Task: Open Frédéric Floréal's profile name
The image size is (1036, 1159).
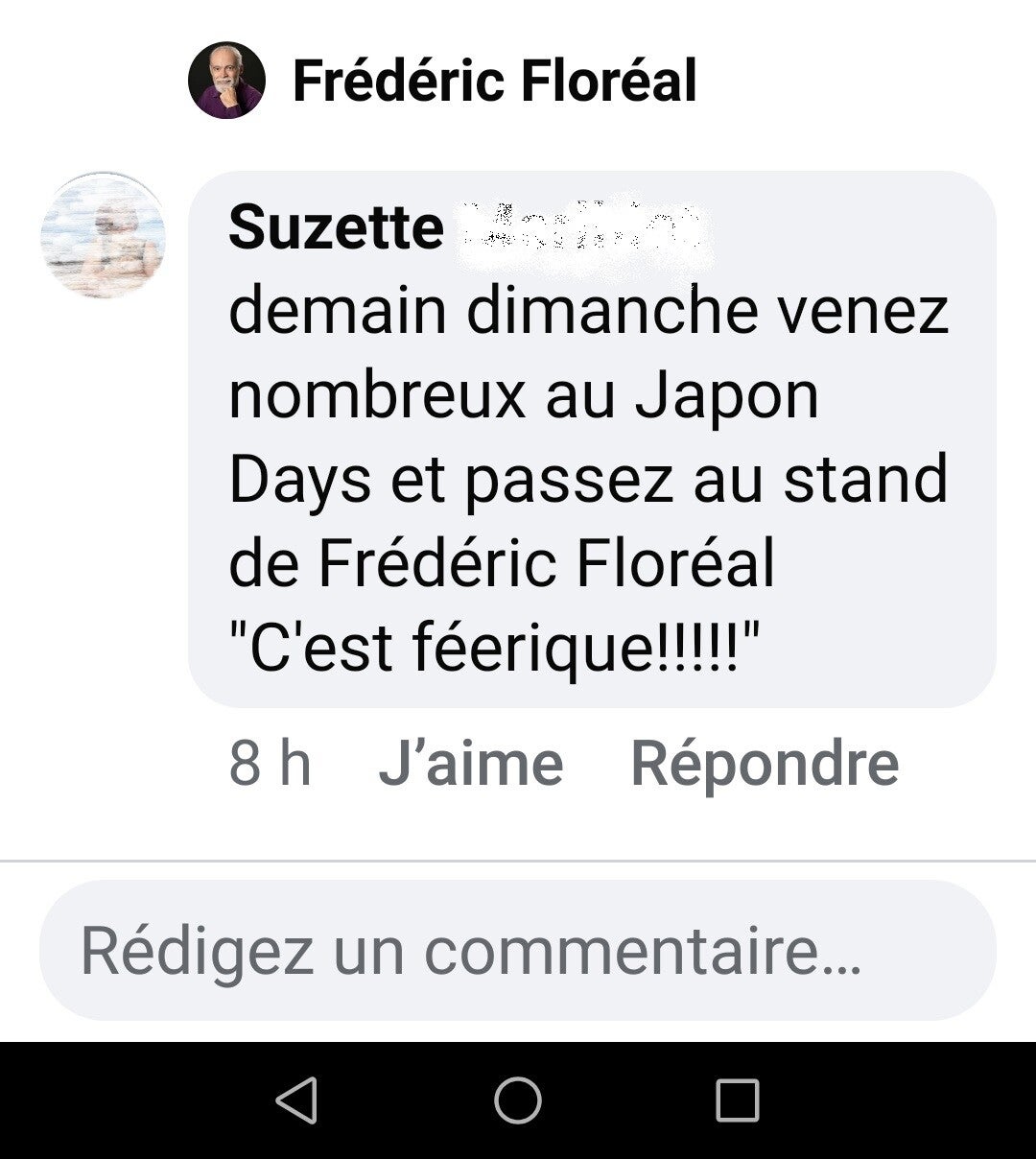Action: (x=494, y=81)
